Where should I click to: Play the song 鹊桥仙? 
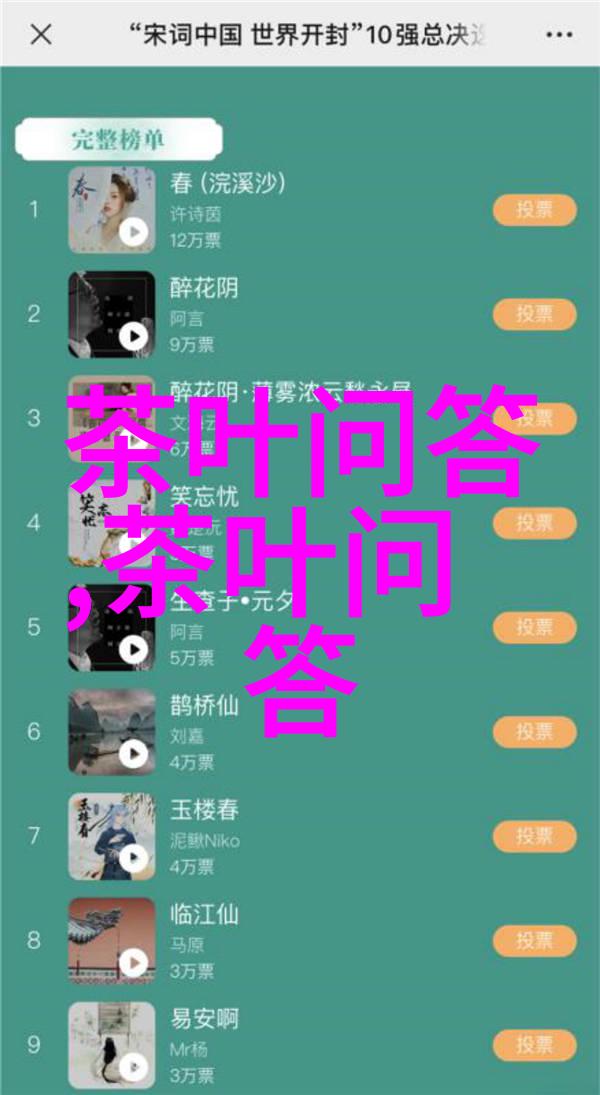(x=133, y=754)
